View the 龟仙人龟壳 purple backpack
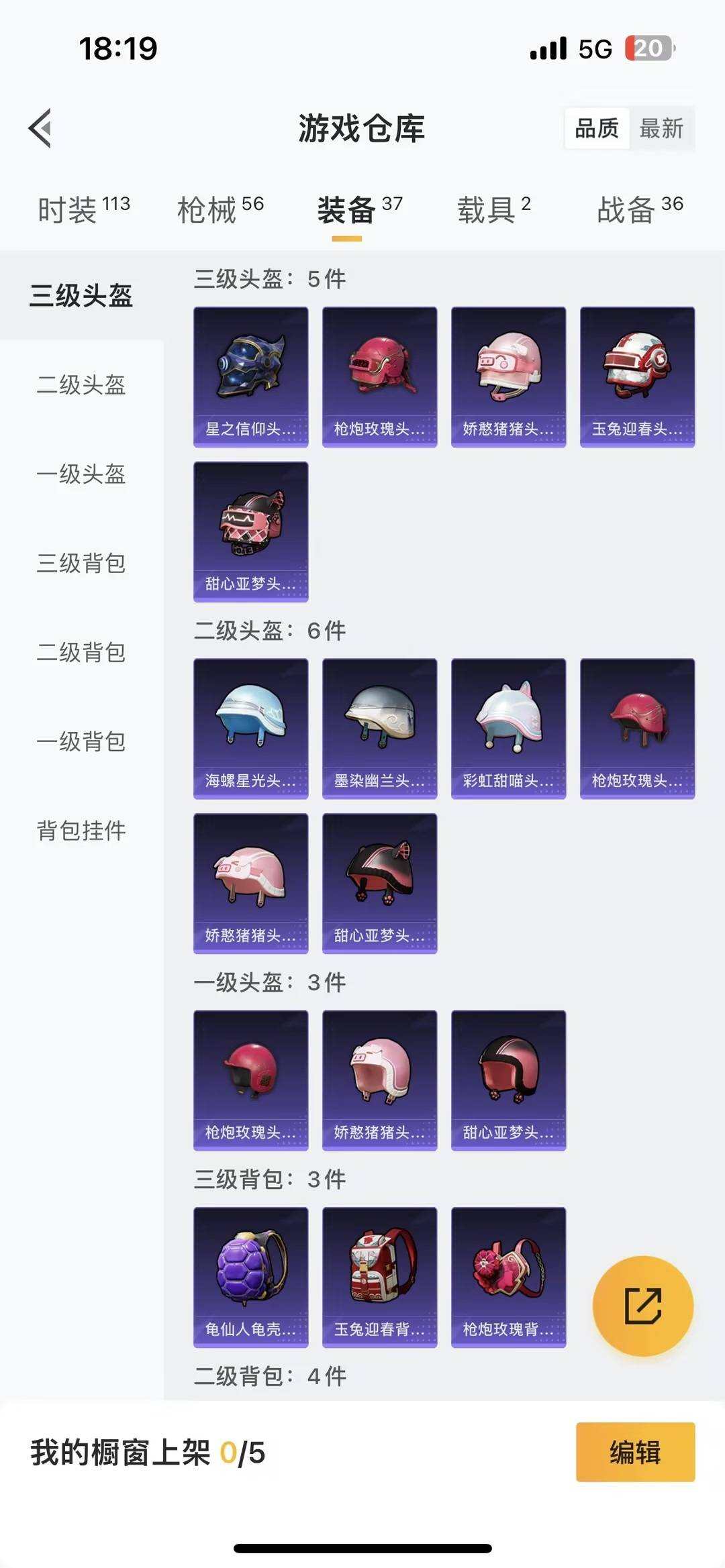 [x=250, y=1275]
